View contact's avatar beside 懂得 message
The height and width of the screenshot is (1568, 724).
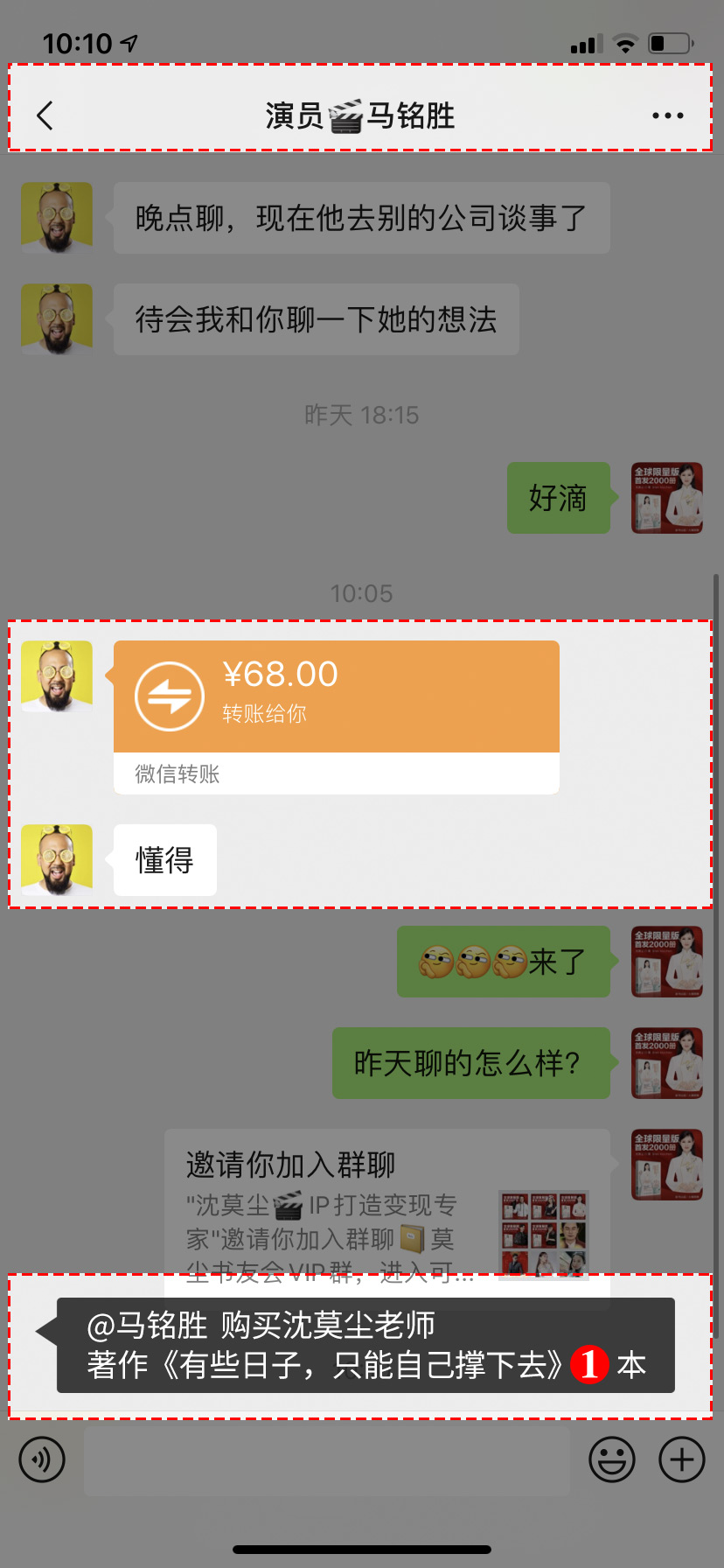tap(57, 859)
